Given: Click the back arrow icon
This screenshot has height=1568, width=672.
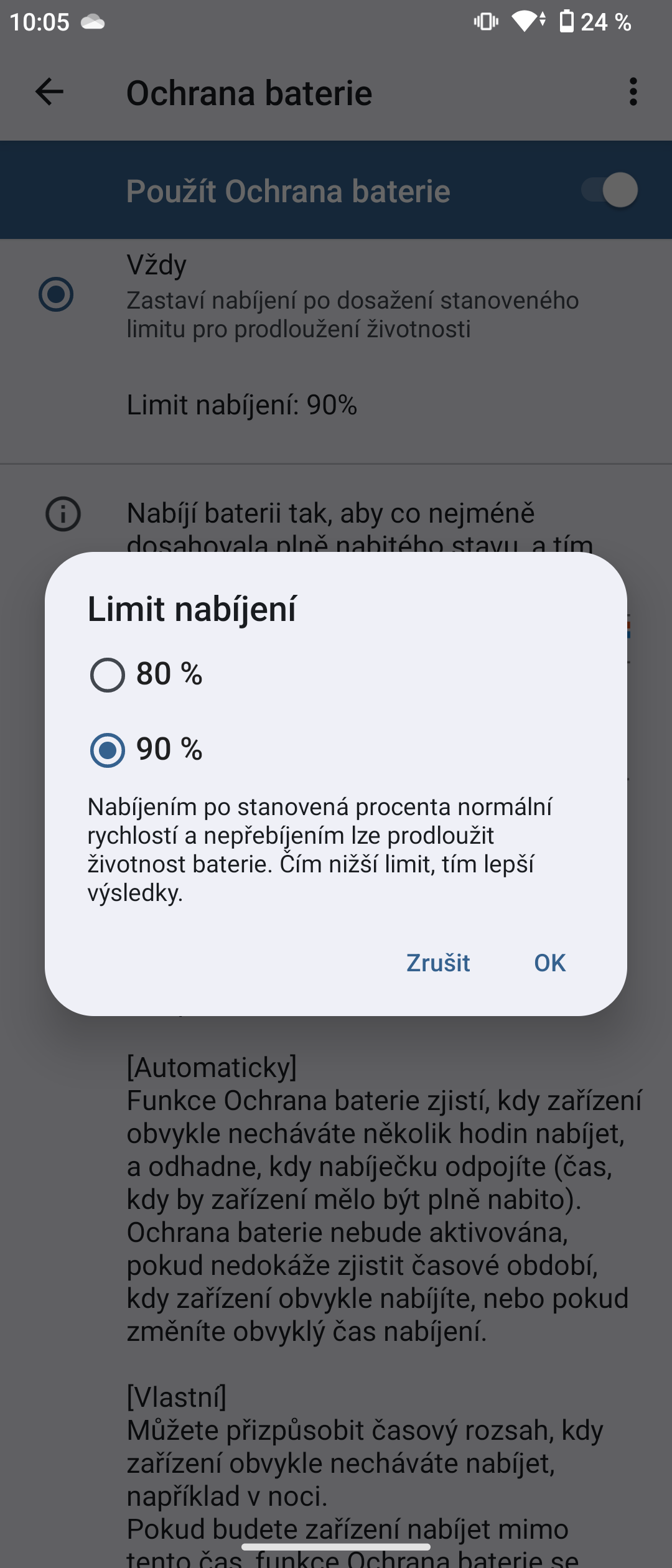Looking at the screenshot, I should pos(49,92).
